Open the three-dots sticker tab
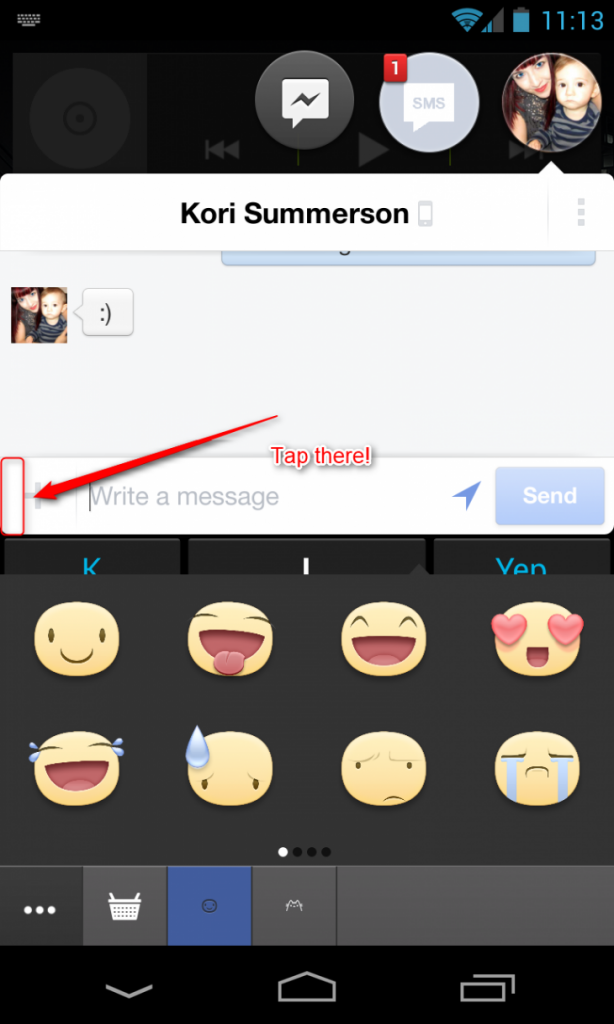The image size is (614, 1024). point(40,908)
